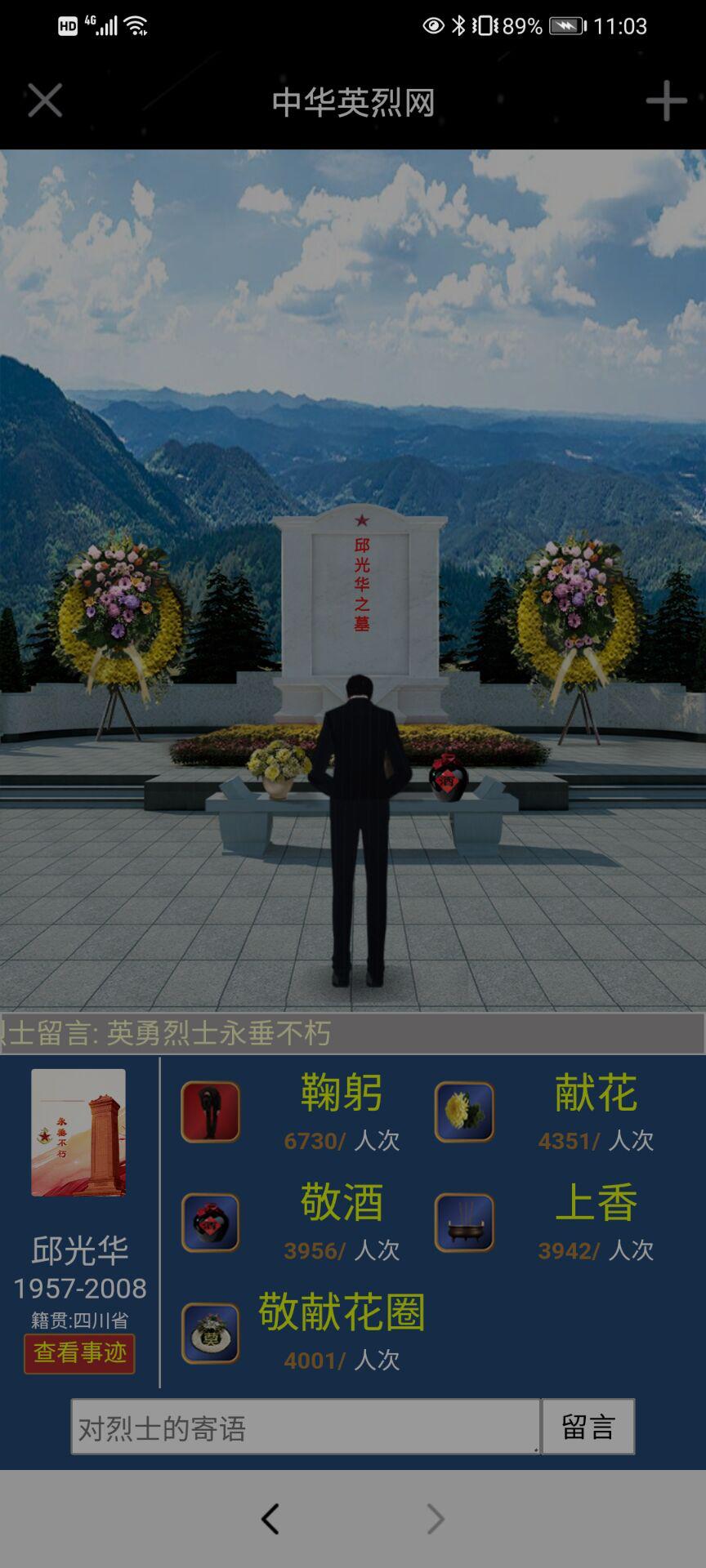Viewport: 706px width, 1568px height.
Task: Tap 献花 to offer flowers
Action: 595,1094
